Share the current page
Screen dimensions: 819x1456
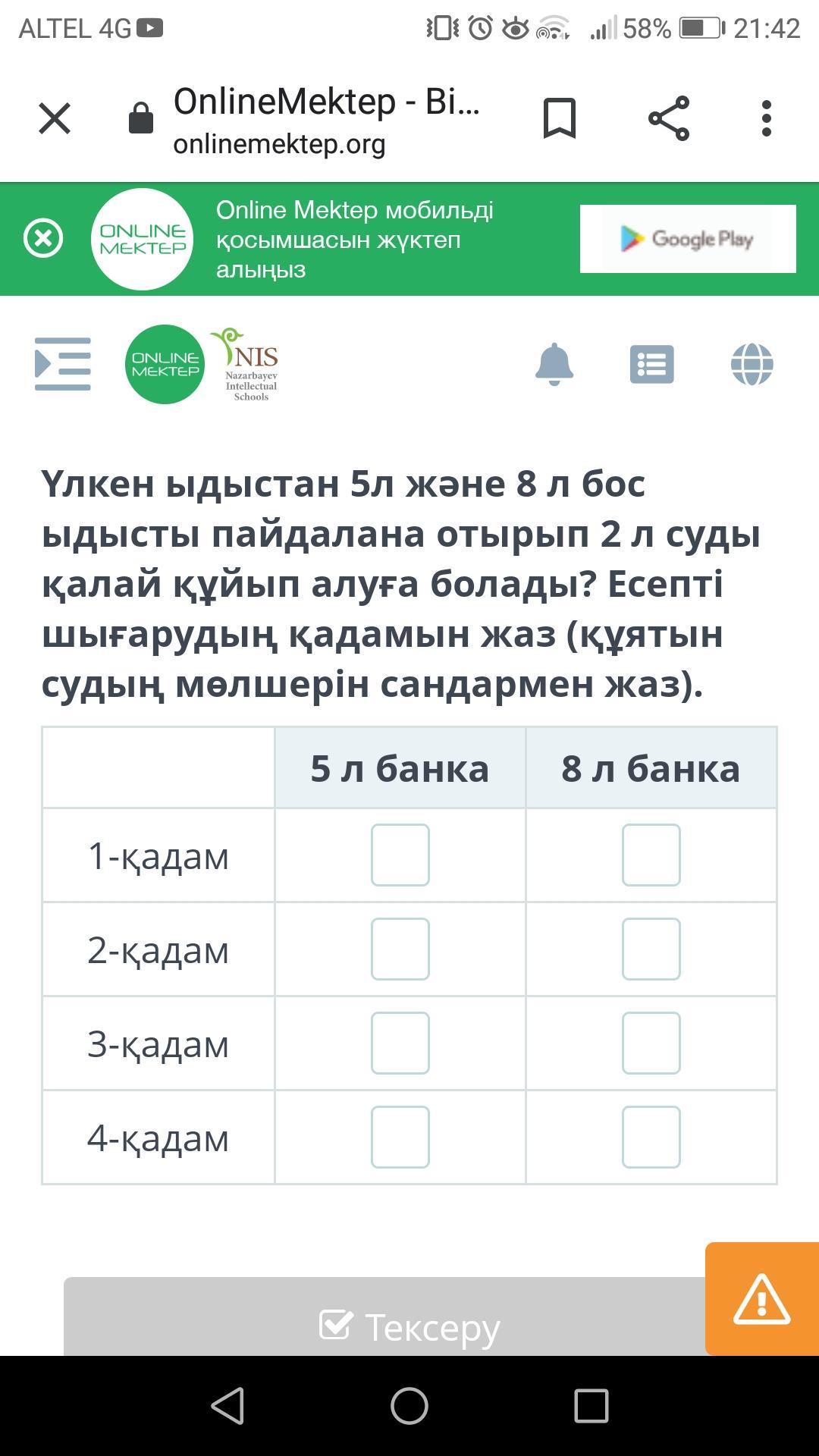pos(669,118)
